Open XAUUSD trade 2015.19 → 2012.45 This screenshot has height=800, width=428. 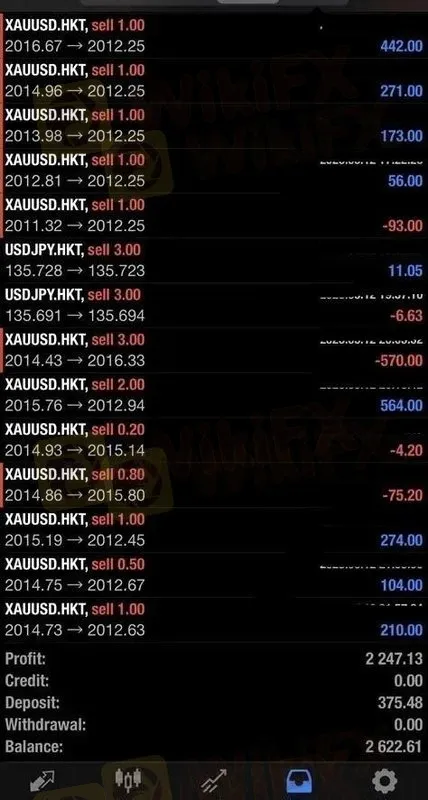[x=214, y=530]
